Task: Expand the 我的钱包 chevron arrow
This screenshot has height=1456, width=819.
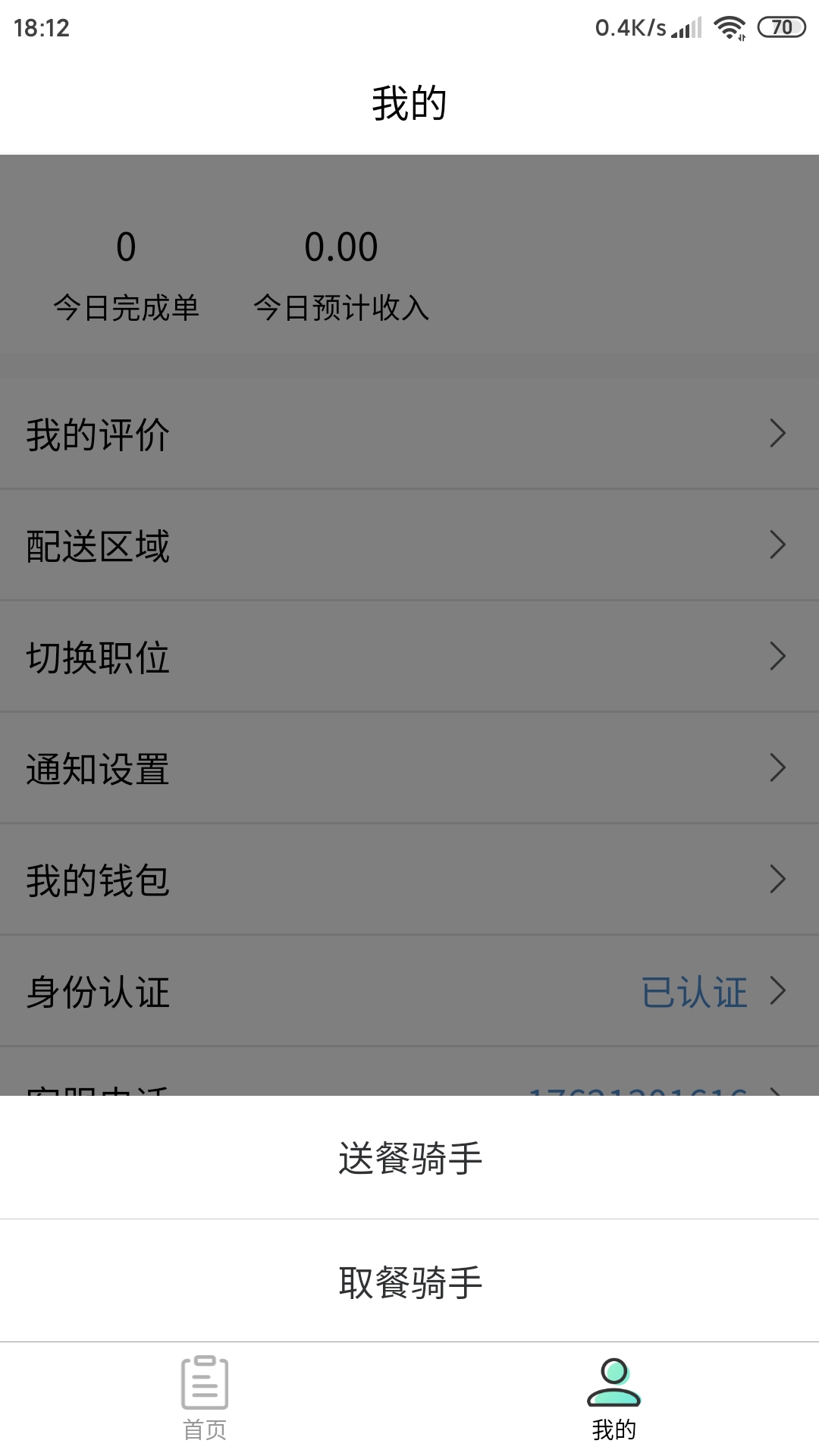Action: pyautogui.click(x=777, y=879)
